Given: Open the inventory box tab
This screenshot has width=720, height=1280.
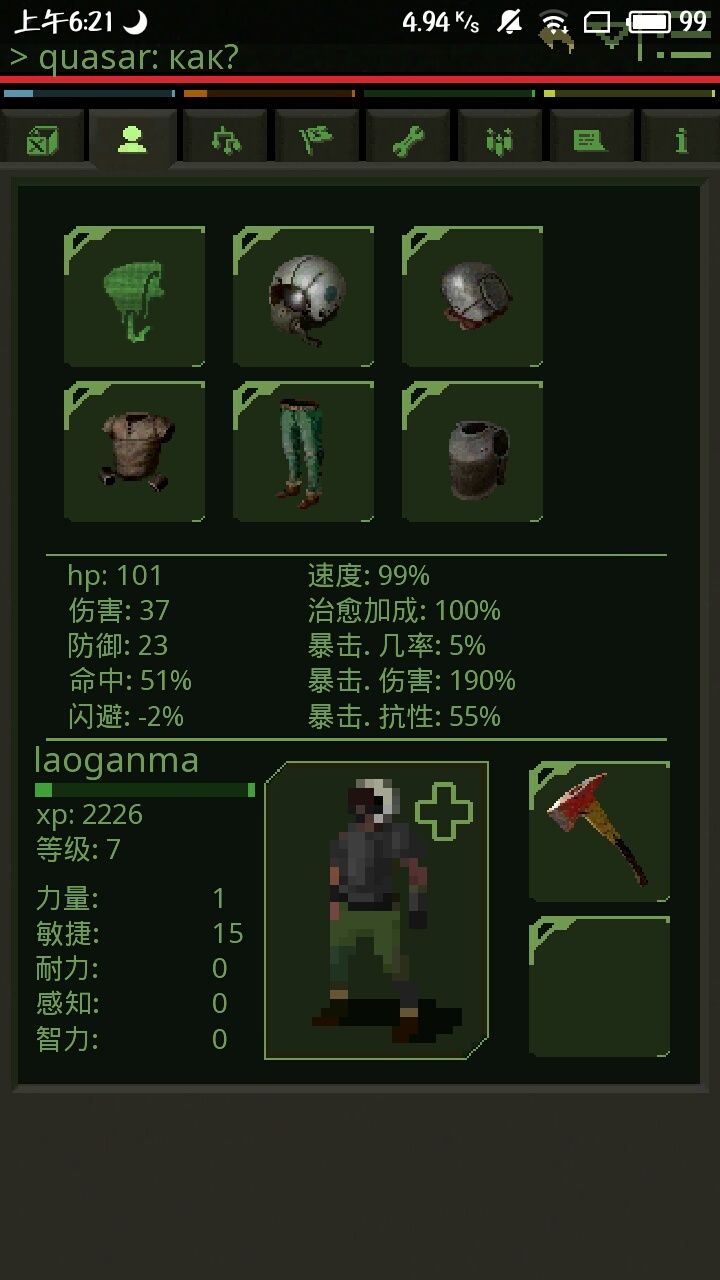Looking at the screenshot, I should pyautogui.click(x=41, y=138).
